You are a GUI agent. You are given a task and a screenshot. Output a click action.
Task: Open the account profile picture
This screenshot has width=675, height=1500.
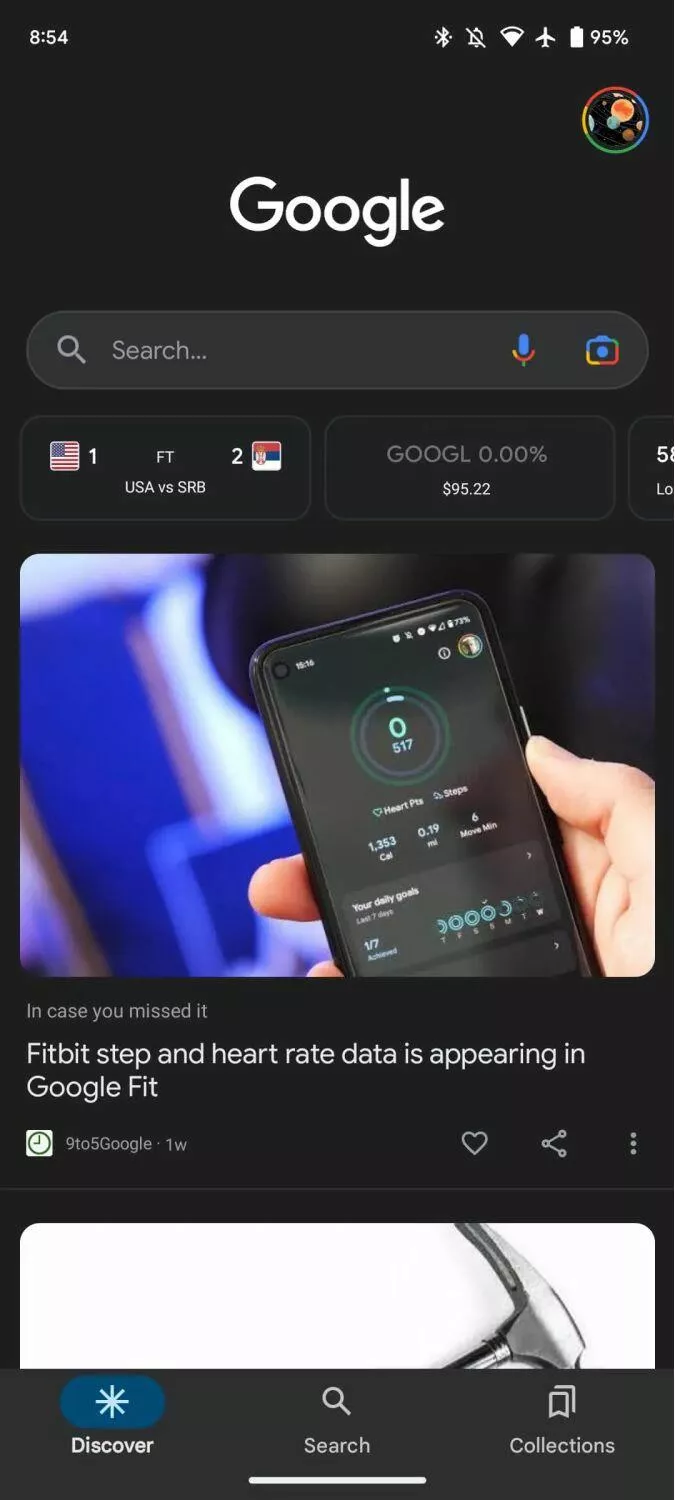pos(615,120)
